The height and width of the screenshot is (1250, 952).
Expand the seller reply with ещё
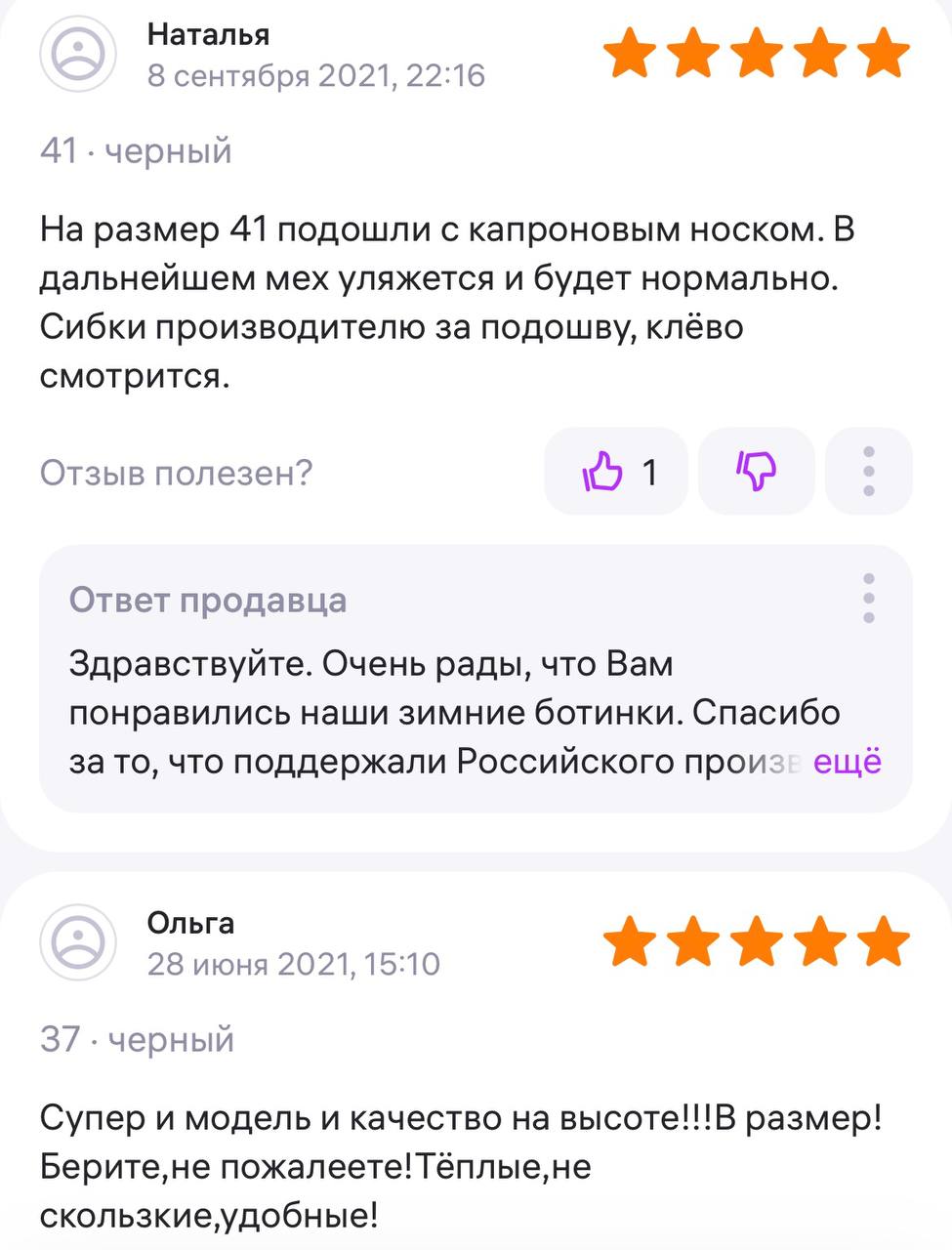(x=847, y=762)
